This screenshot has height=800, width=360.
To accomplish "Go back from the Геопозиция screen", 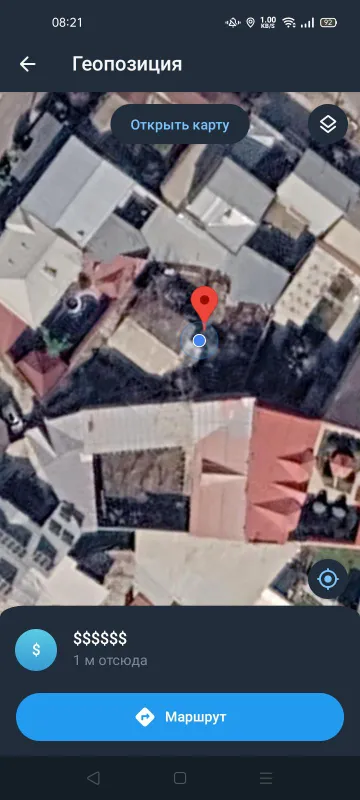I will click(28, 64).
